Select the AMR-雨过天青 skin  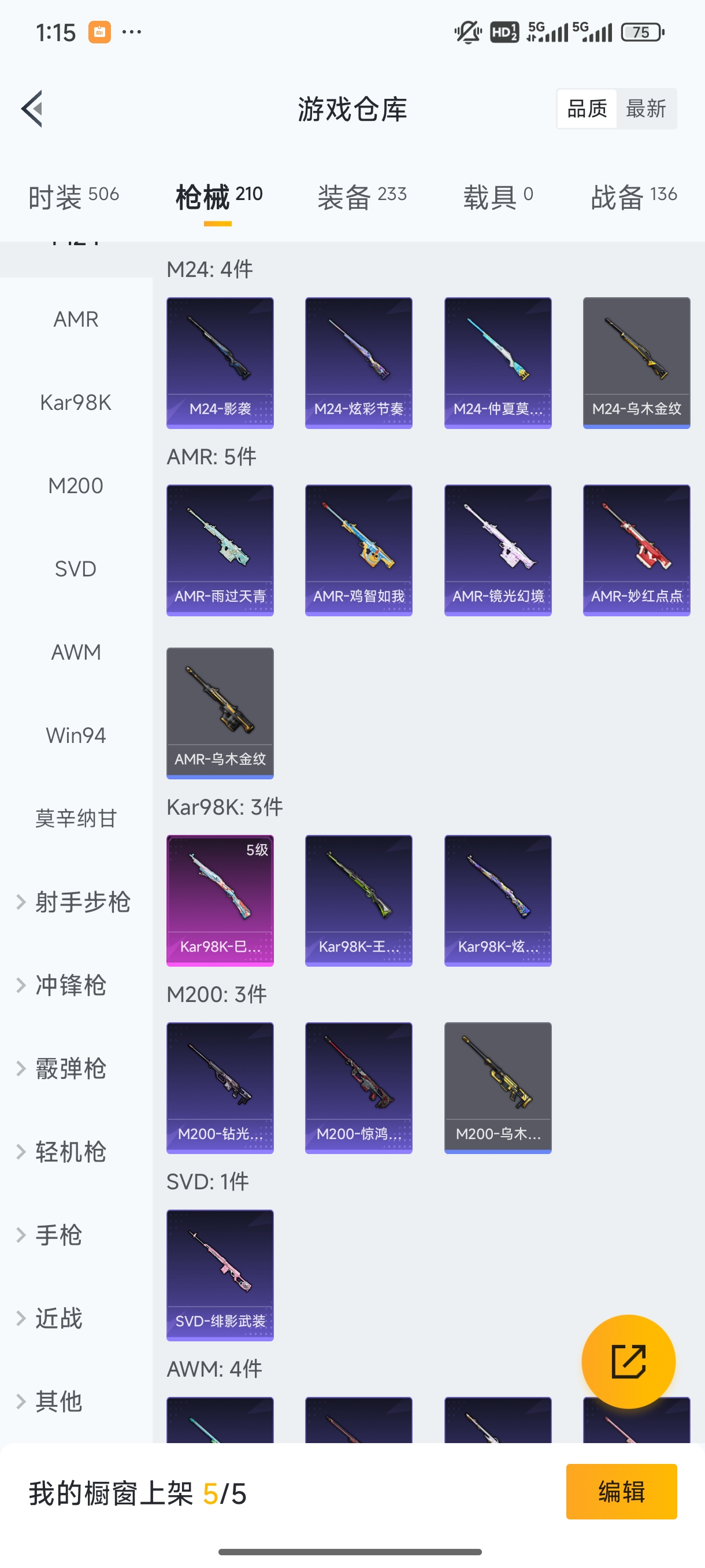click(x=220, y=548)
